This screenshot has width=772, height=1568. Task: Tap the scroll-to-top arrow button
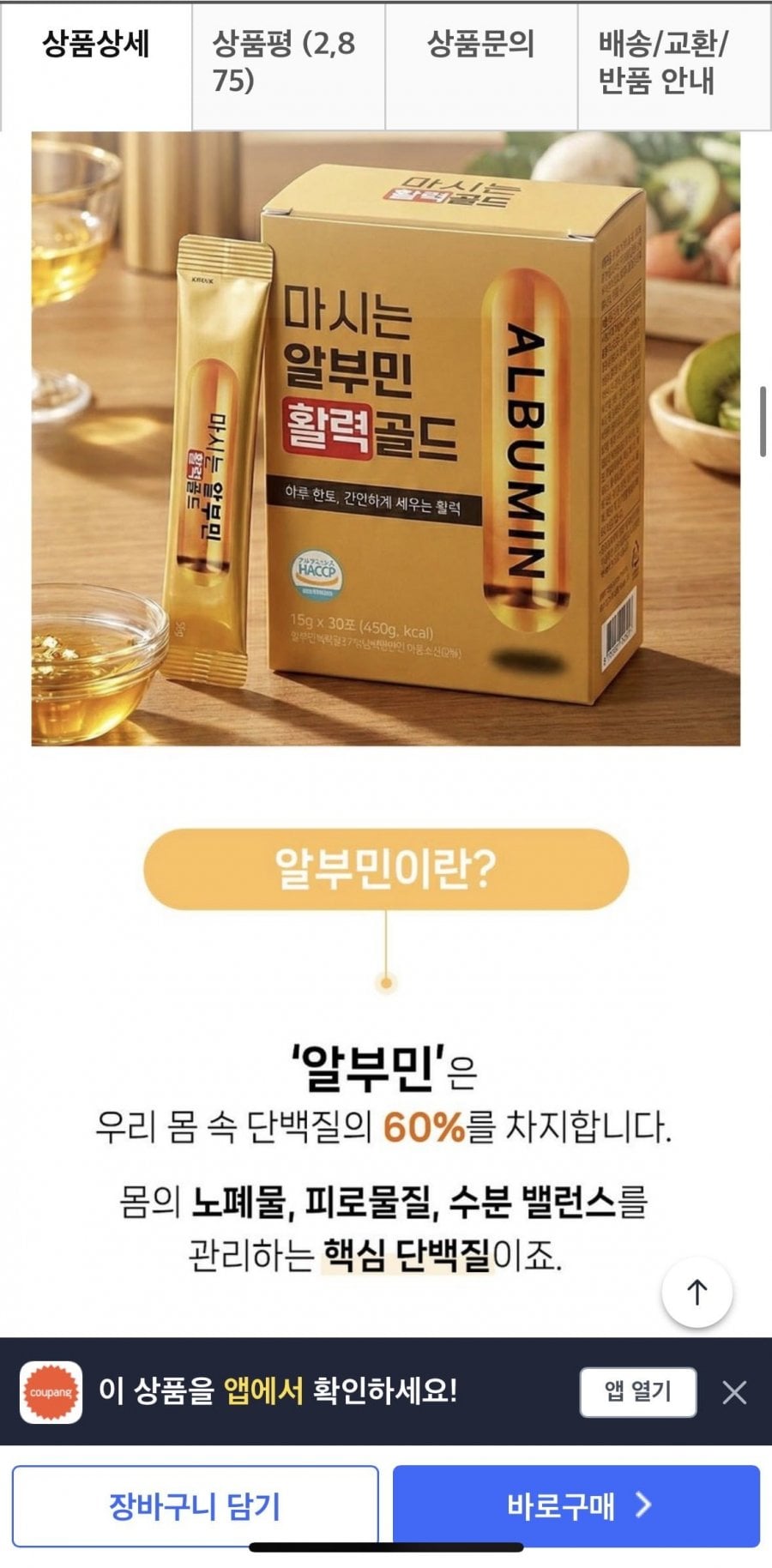point(697,1293)
